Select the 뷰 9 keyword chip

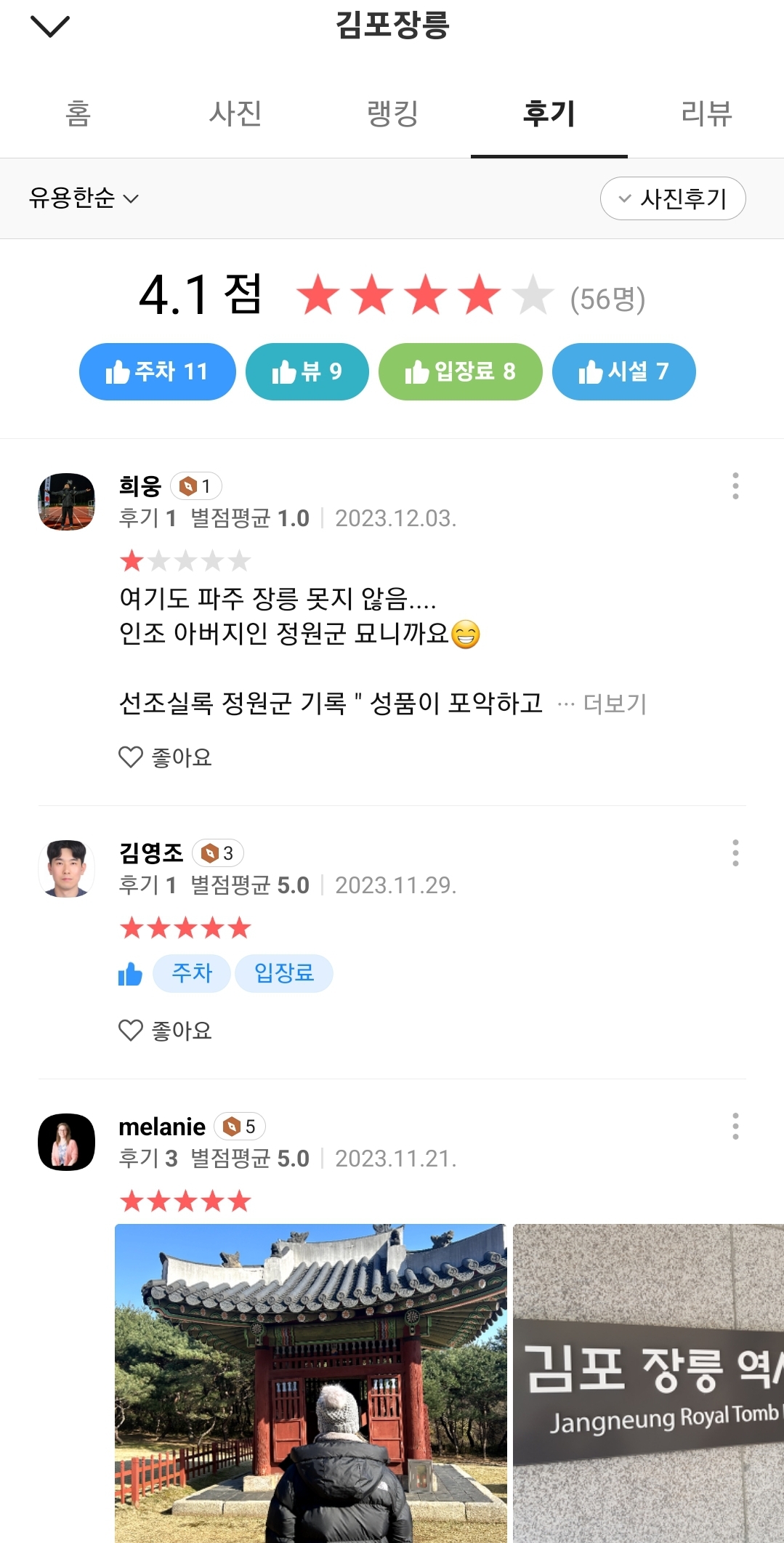point(307,371)
